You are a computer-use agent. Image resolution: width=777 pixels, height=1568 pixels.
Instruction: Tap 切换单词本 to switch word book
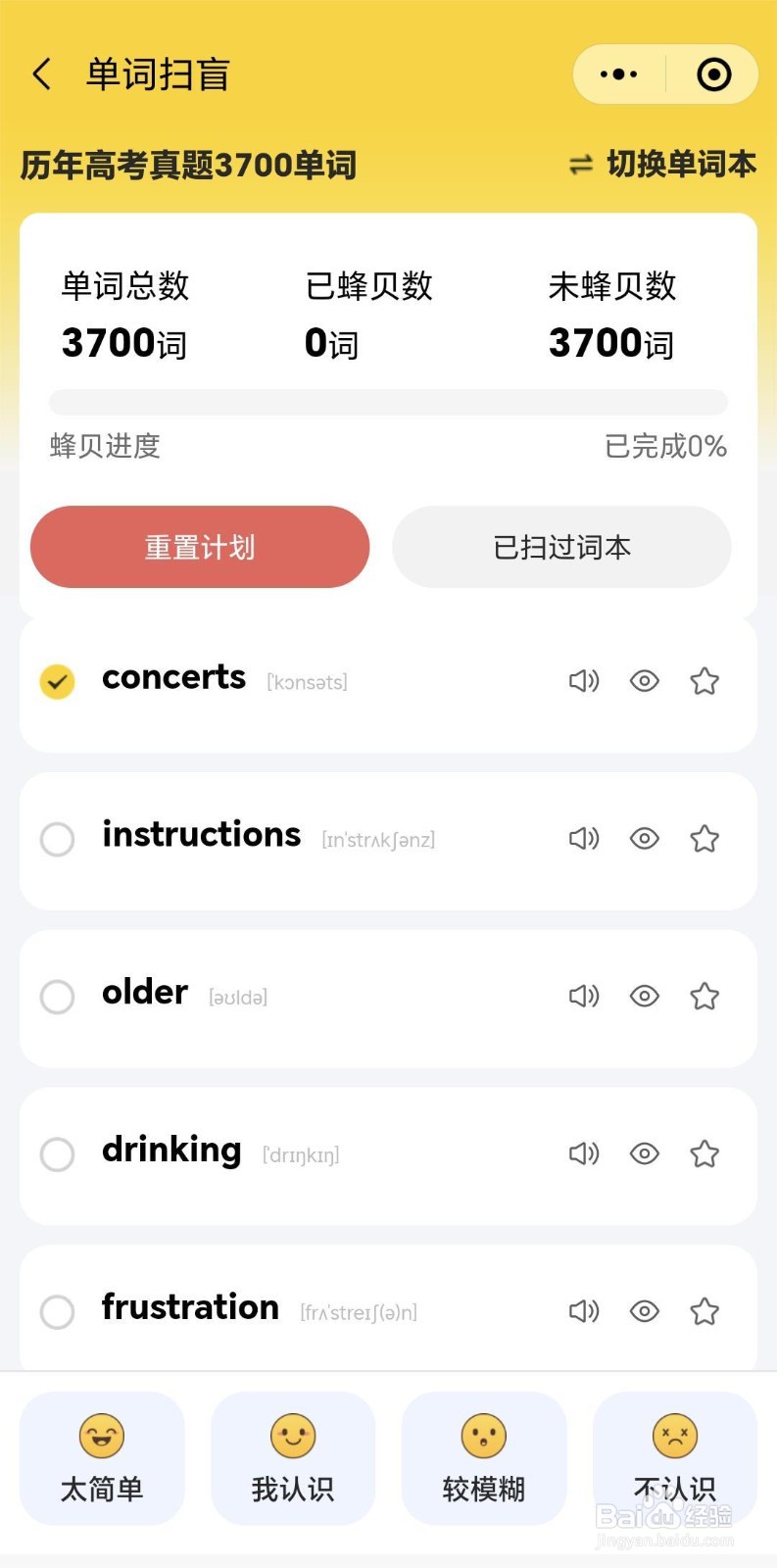click(x=663, y=165)
